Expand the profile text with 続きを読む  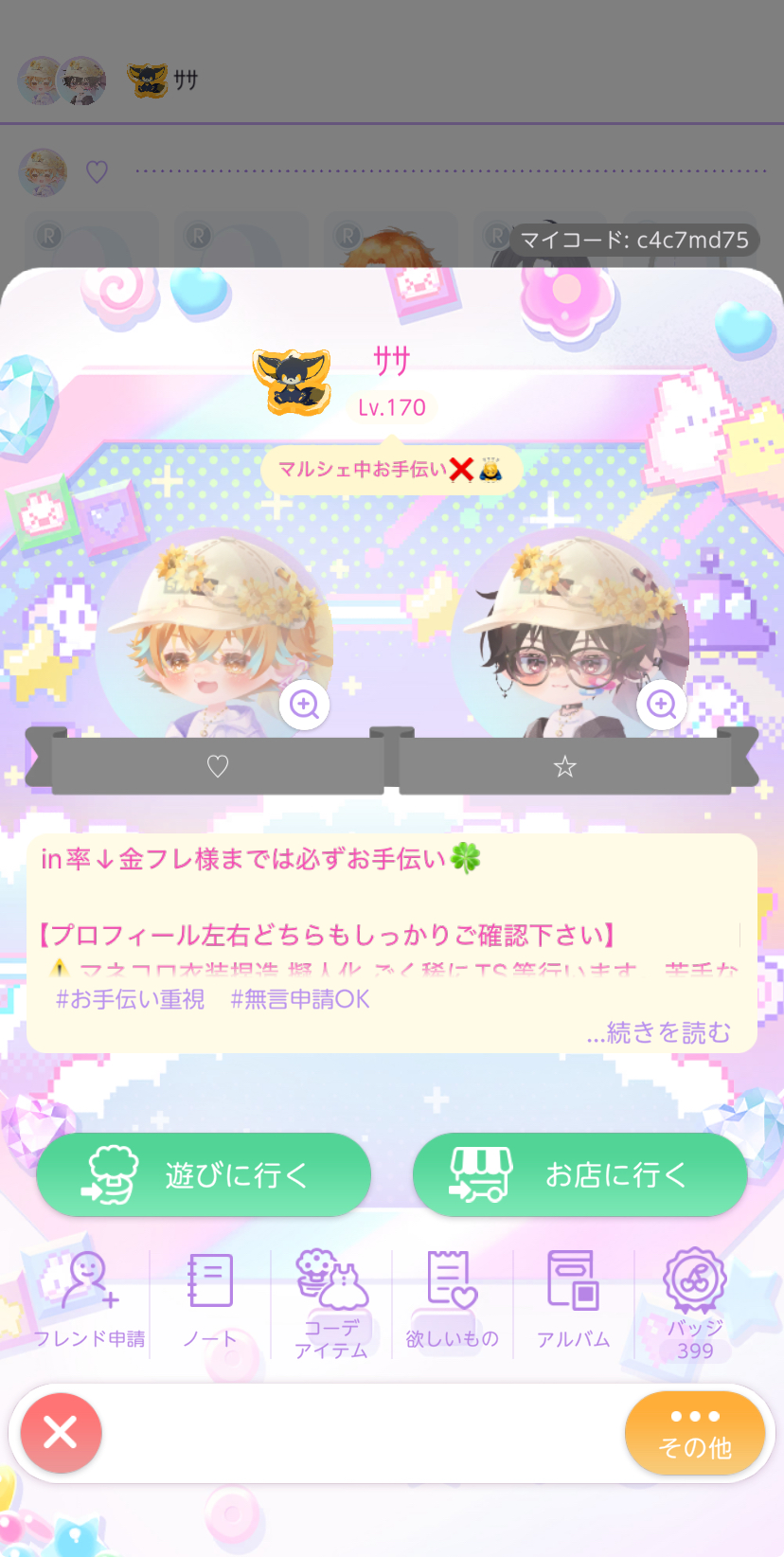tap(658, 1032)
